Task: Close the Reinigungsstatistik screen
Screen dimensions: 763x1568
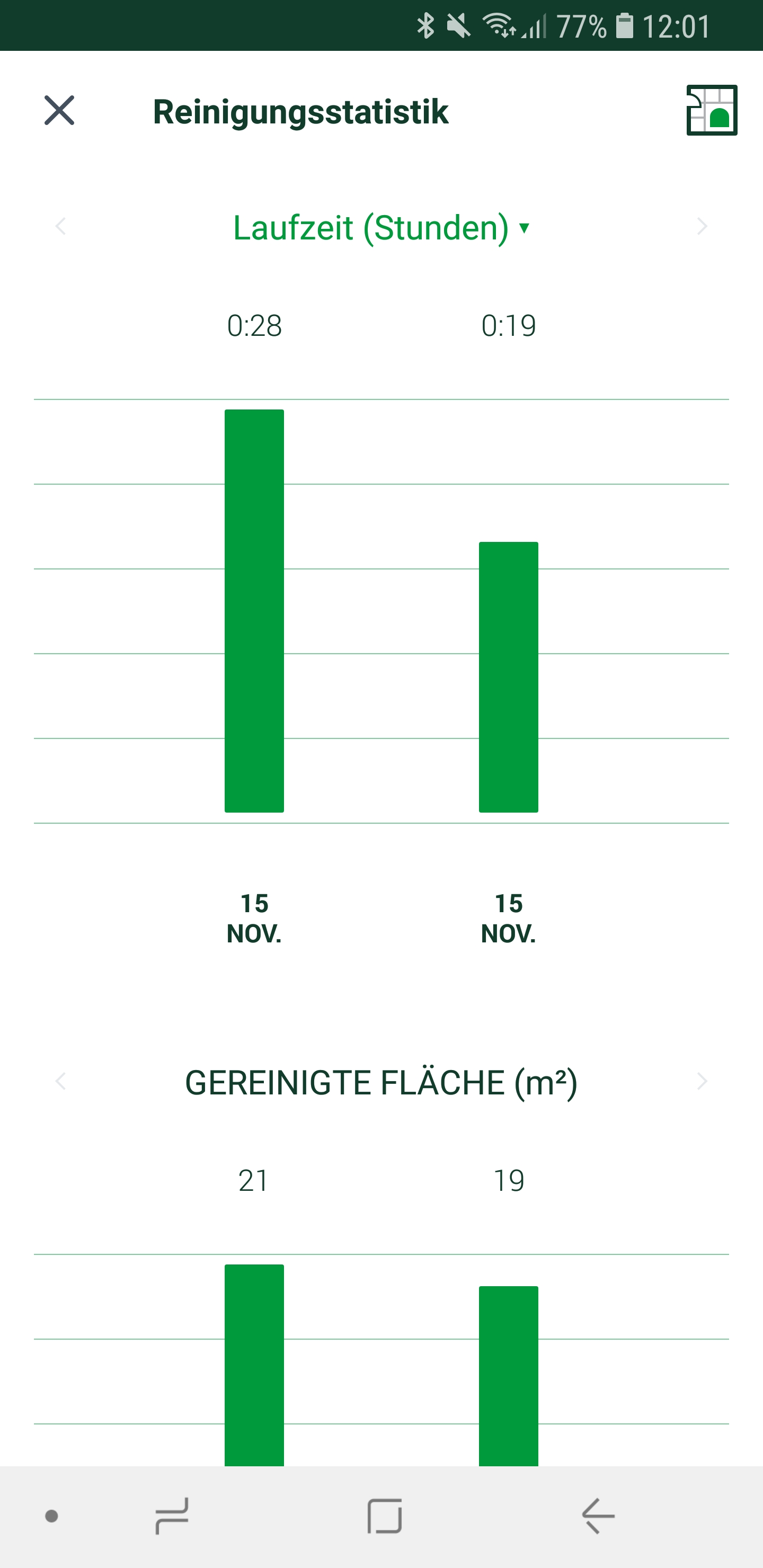Action: pyautogui.click(x=59, y=111)
